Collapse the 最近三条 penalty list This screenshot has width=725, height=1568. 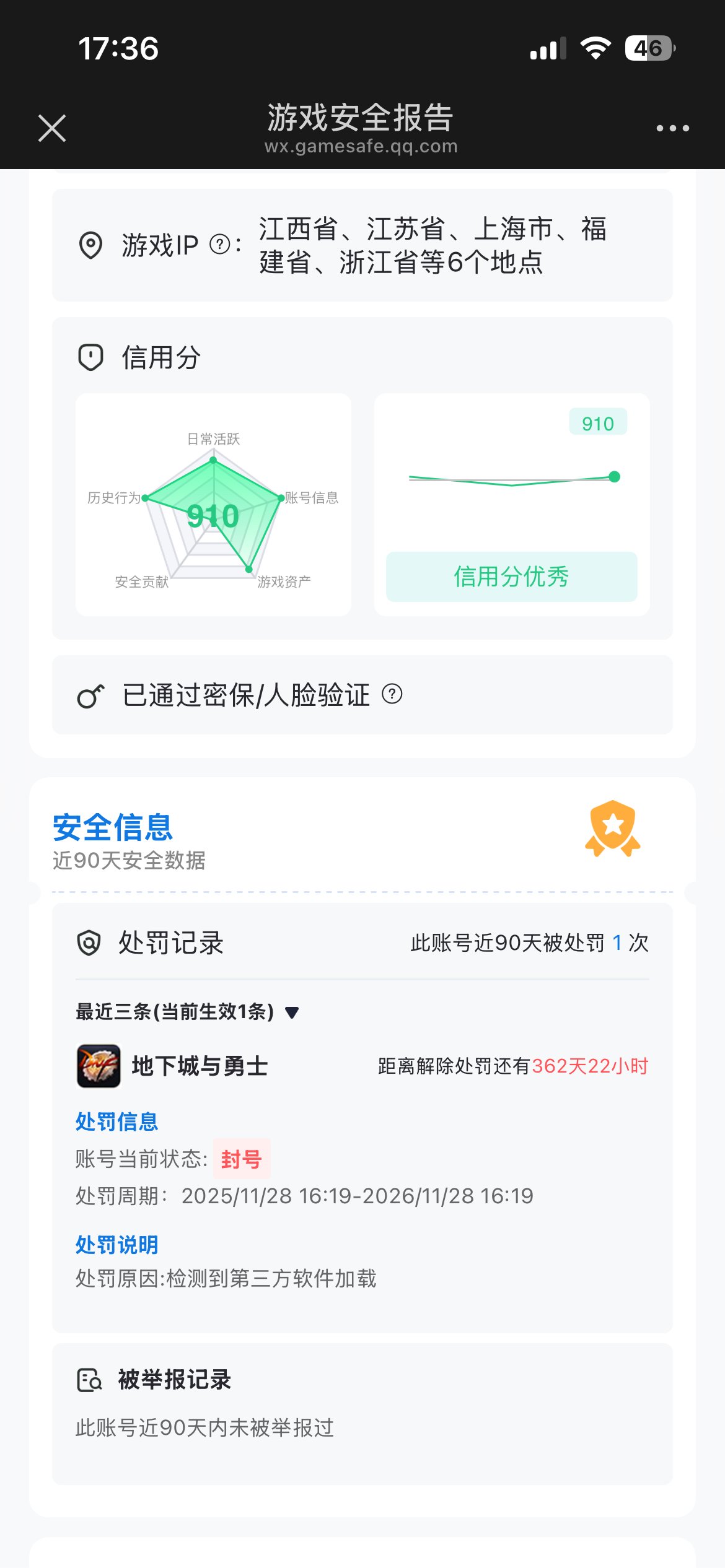tap(291, 1013)
